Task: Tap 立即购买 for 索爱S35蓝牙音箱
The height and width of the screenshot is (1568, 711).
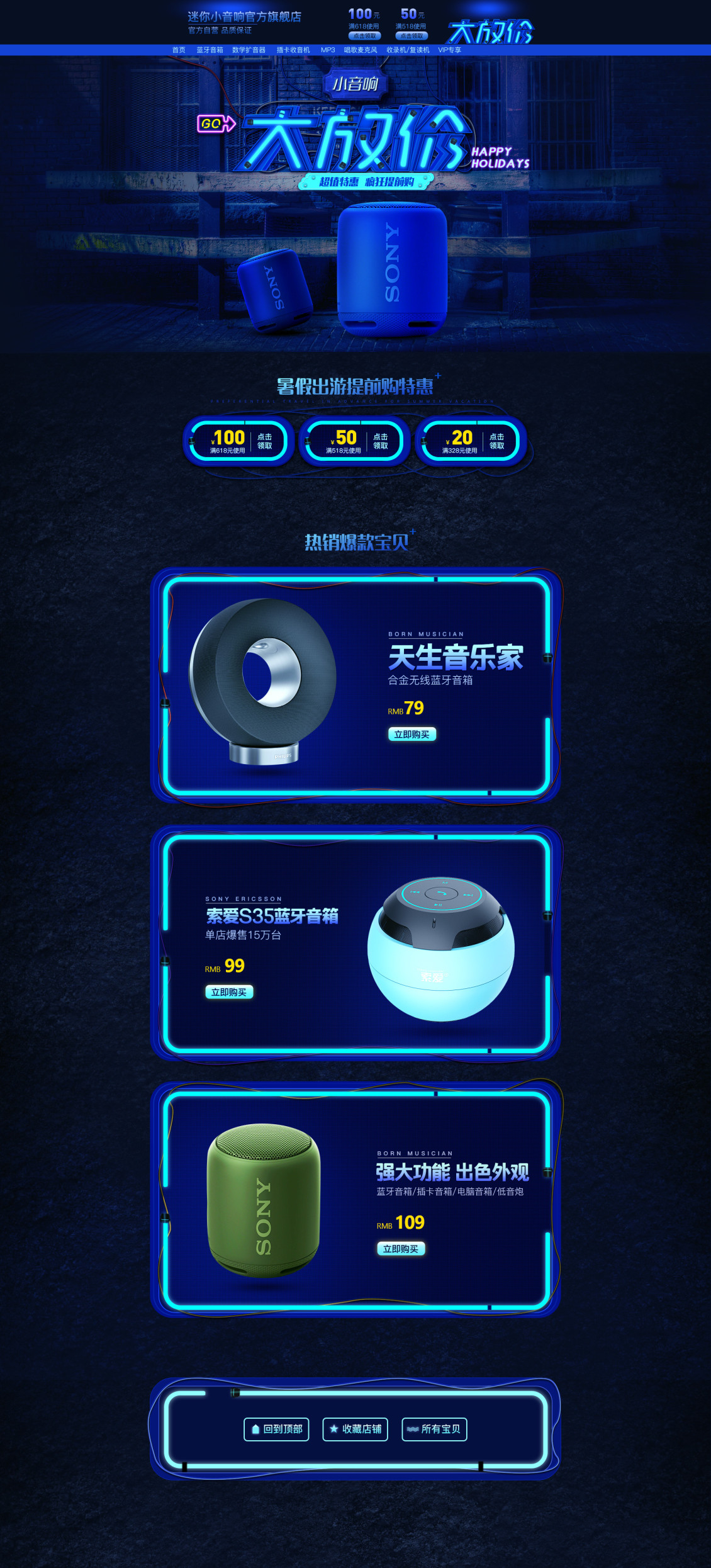Action: 229,993
